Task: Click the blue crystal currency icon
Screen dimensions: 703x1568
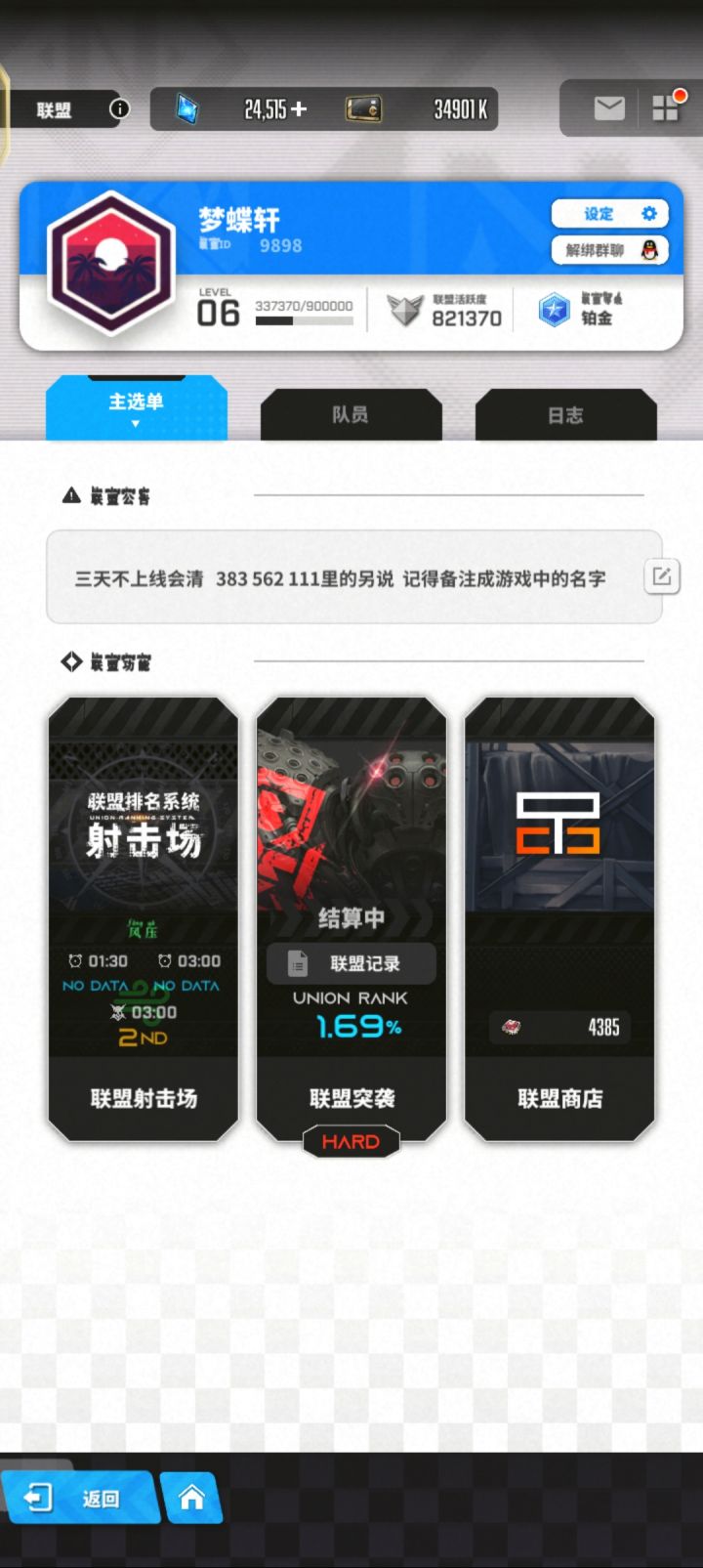Action: pyautogui.click(x=186, y=110)
